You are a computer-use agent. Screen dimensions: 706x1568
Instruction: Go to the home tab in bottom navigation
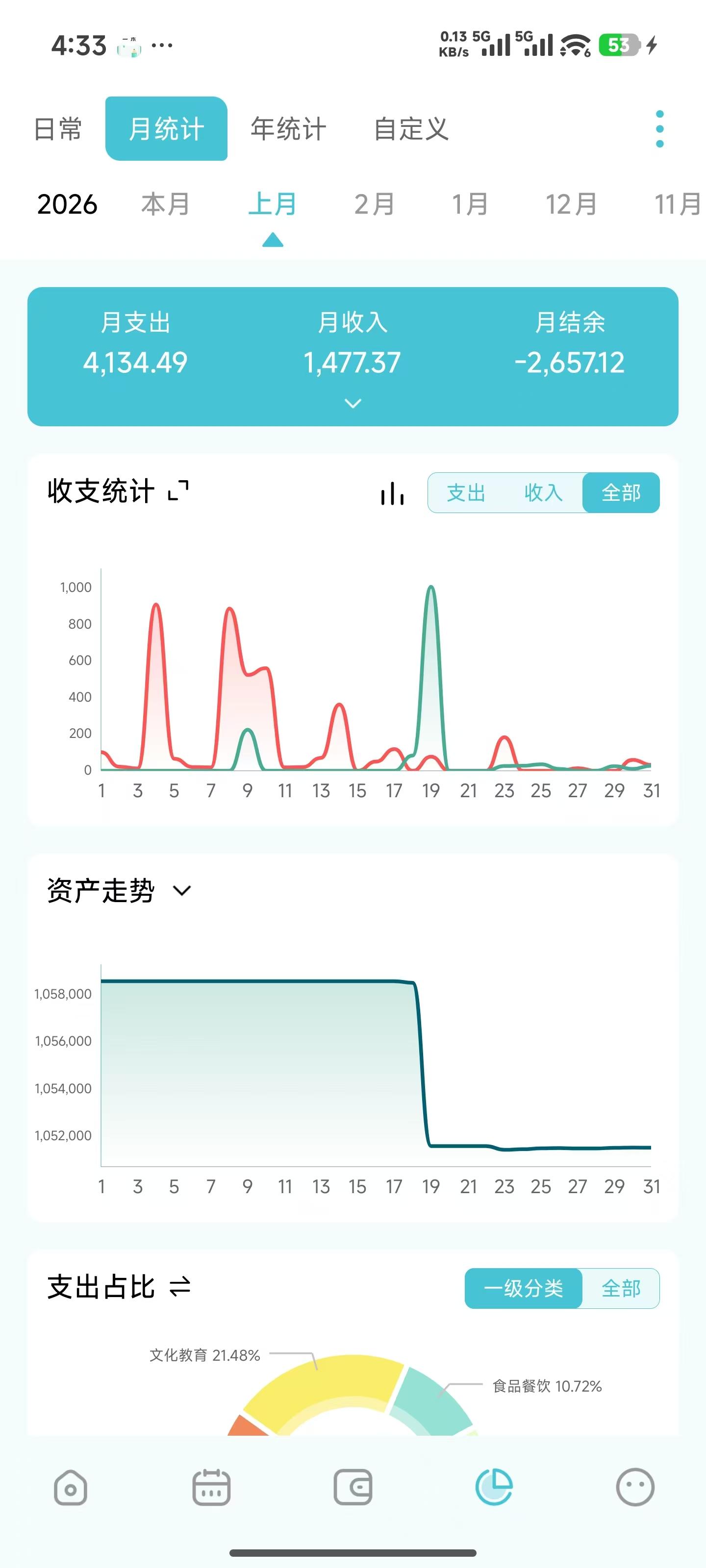(x=71, y=1488)
